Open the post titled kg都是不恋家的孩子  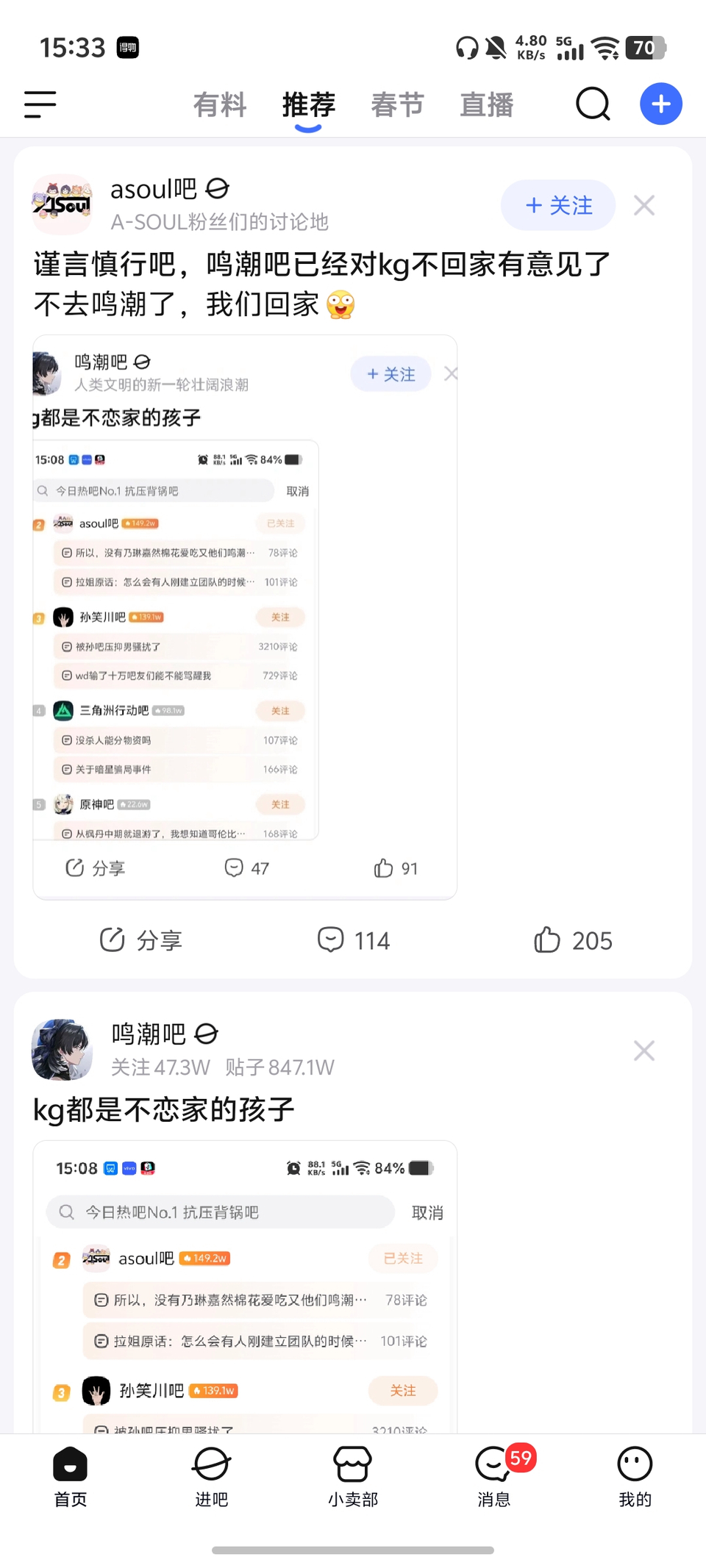click(164, 1109)
